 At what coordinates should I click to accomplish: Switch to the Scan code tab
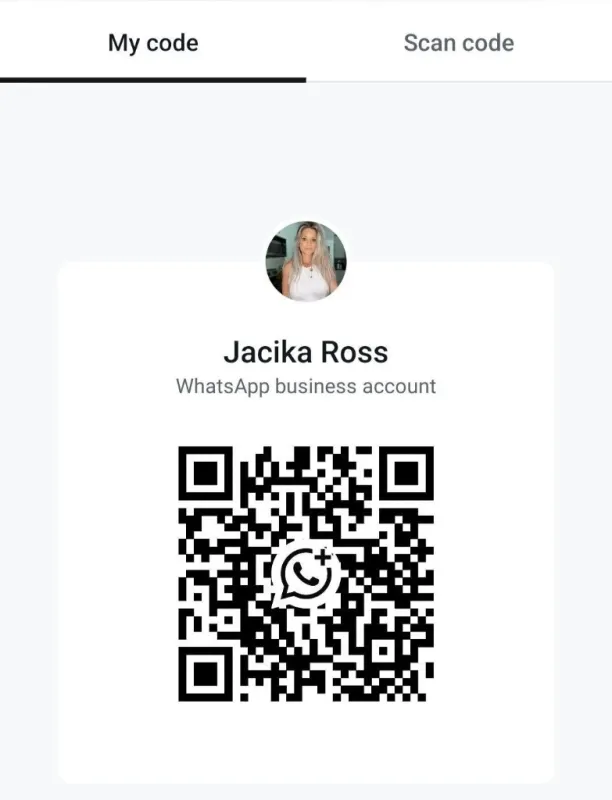click(x=458, y=43)
